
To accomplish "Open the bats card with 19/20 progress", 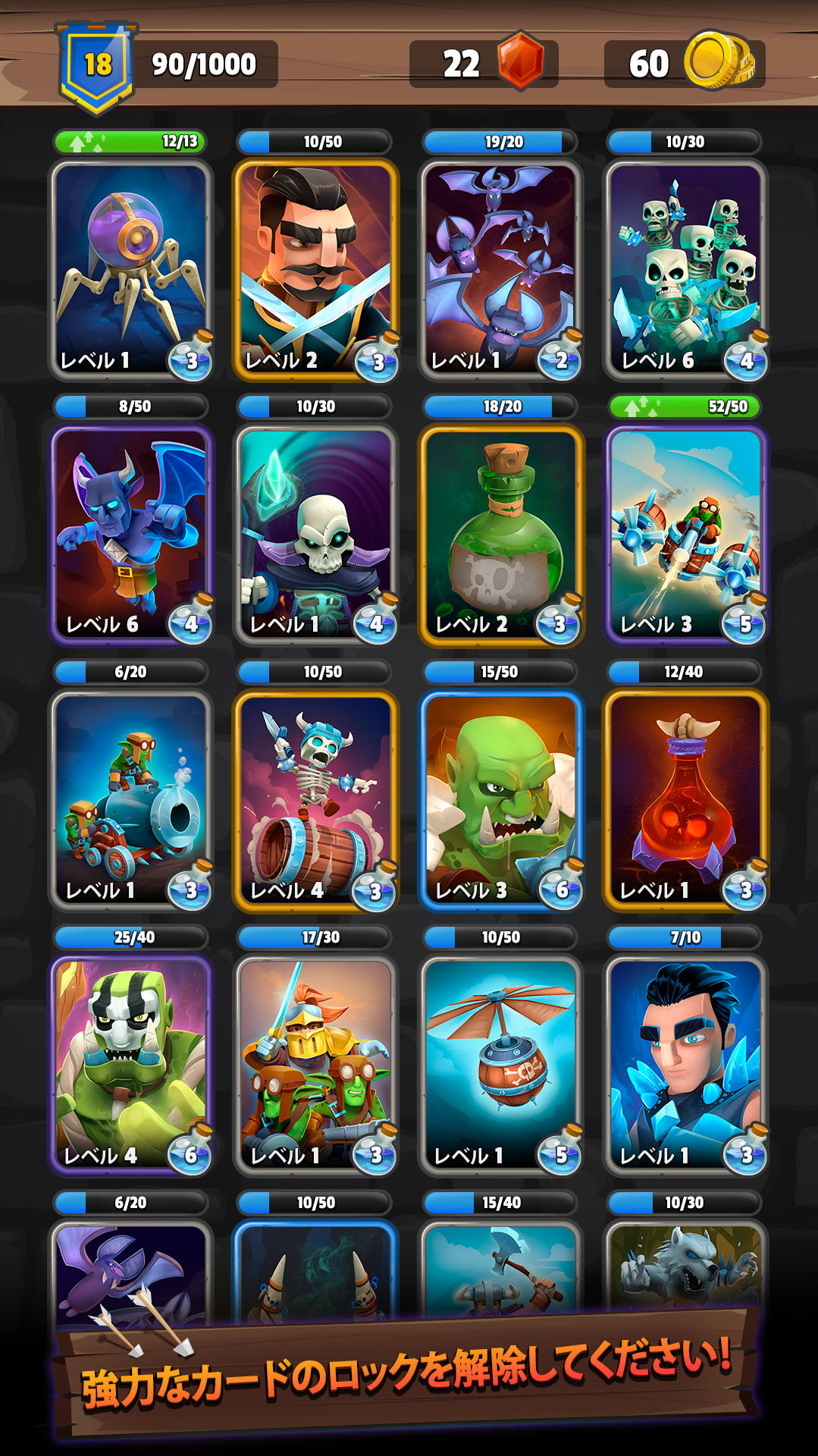I will (500, 269).
